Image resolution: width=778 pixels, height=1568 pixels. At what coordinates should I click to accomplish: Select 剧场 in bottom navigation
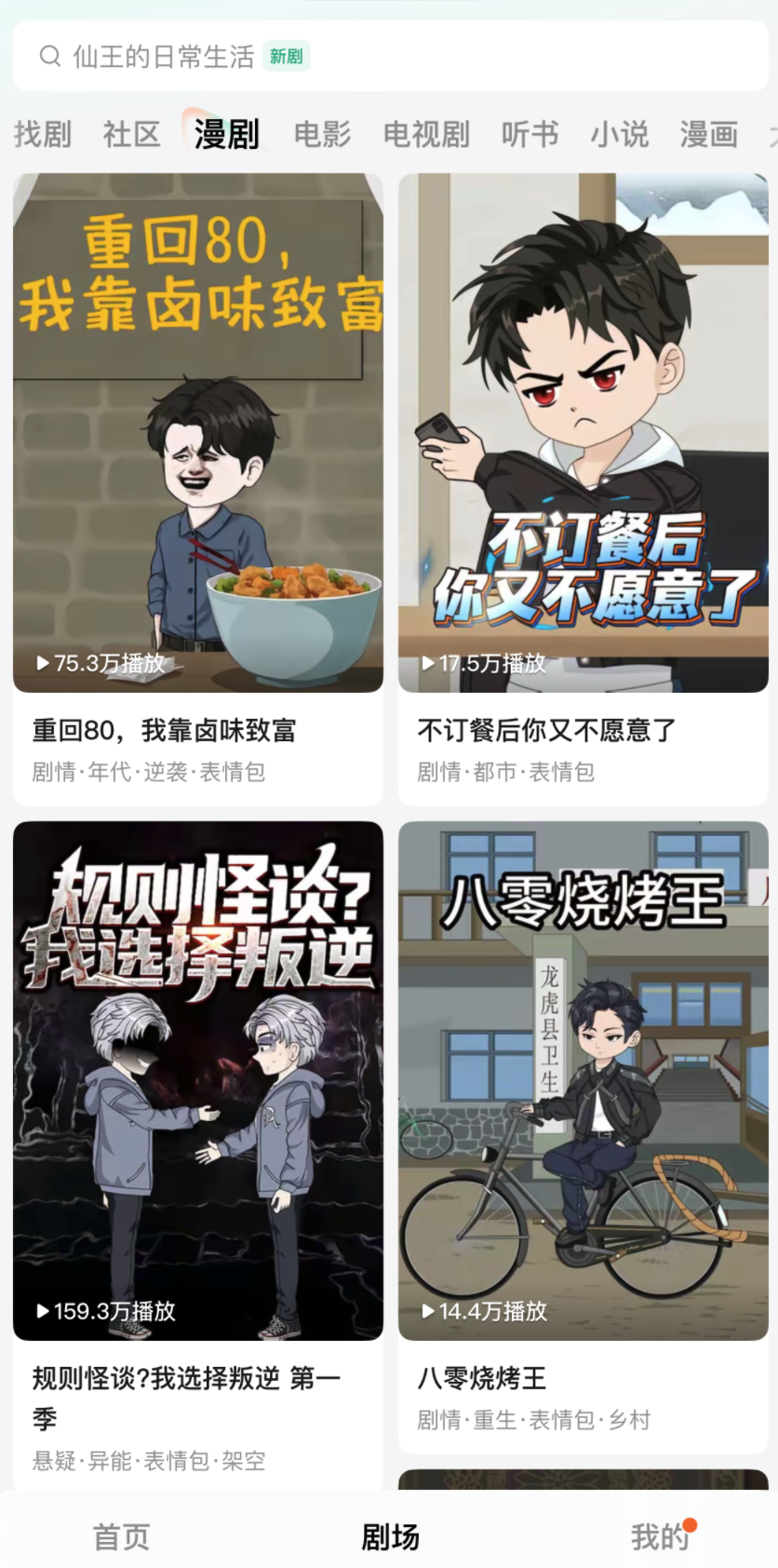[x=390, y=1536]
